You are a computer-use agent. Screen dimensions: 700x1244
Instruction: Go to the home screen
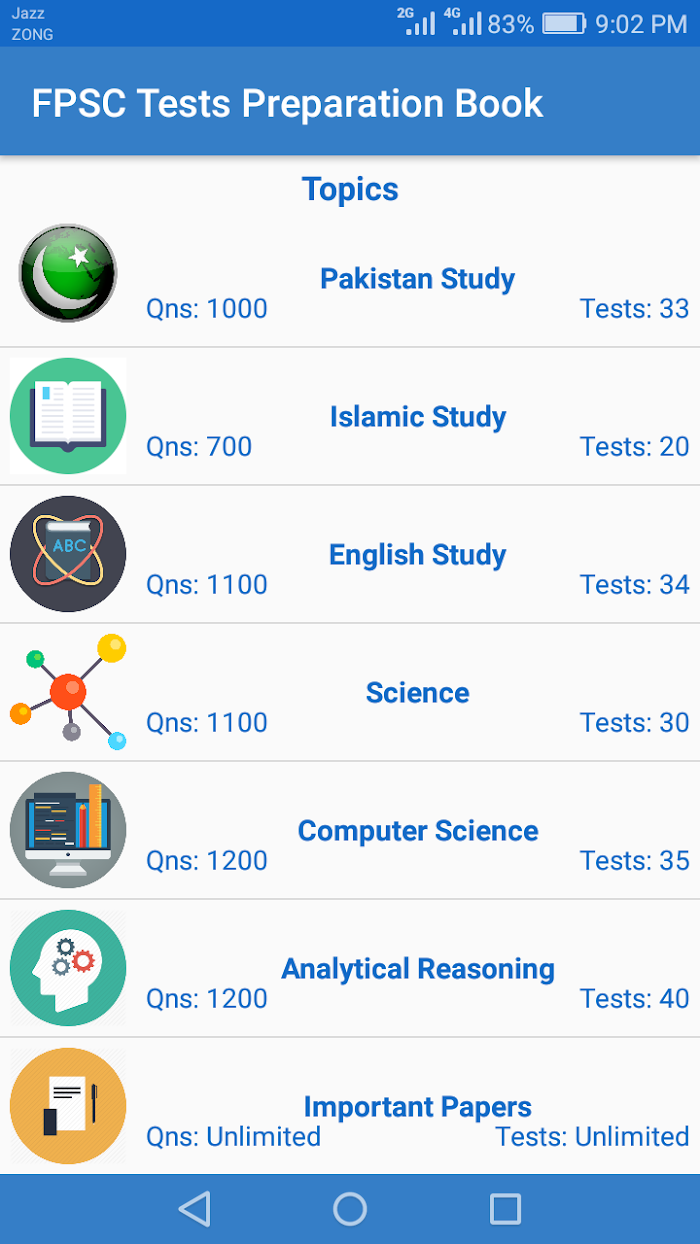350,1209
